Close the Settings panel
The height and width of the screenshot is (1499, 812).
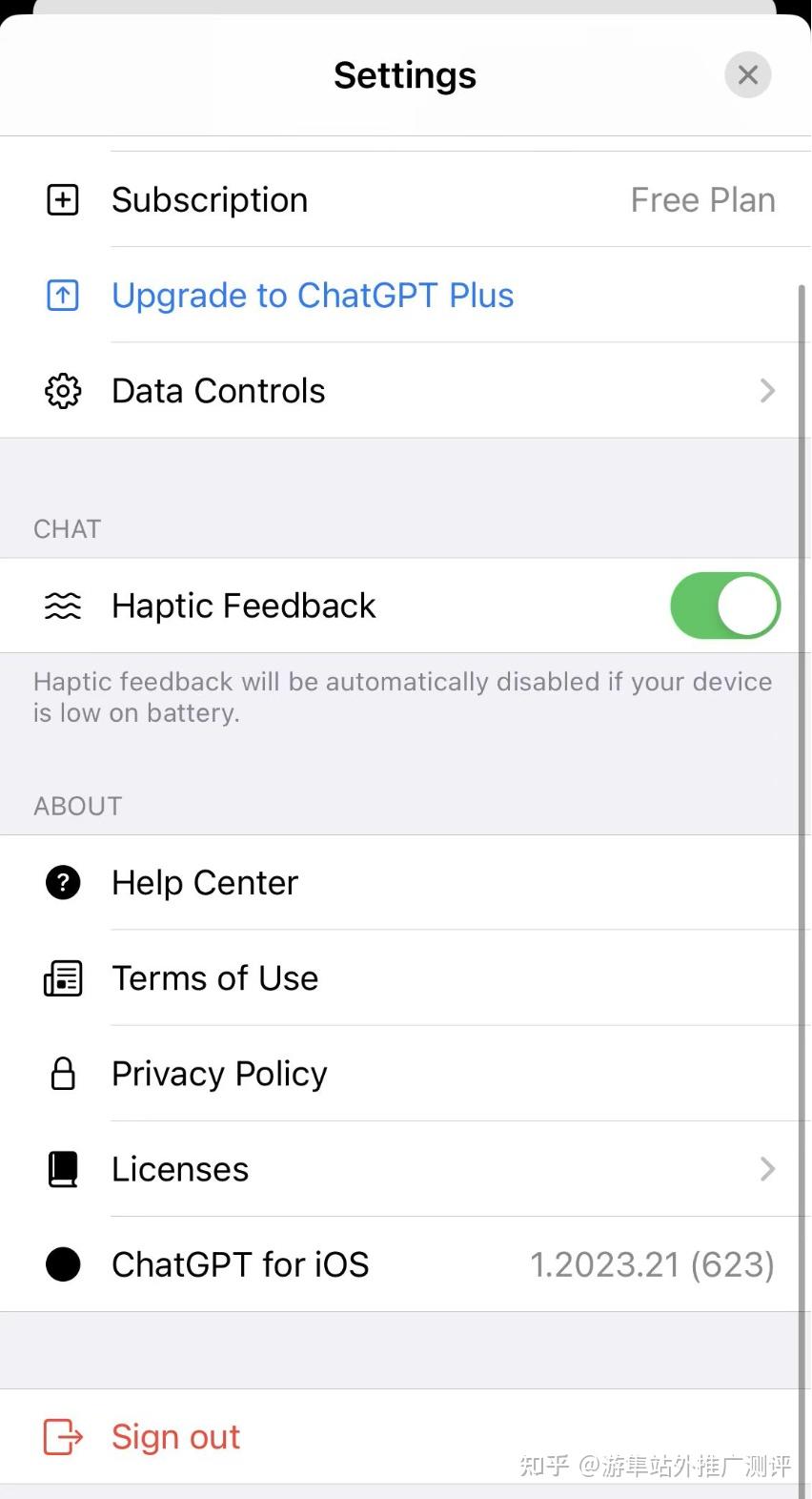747,74
